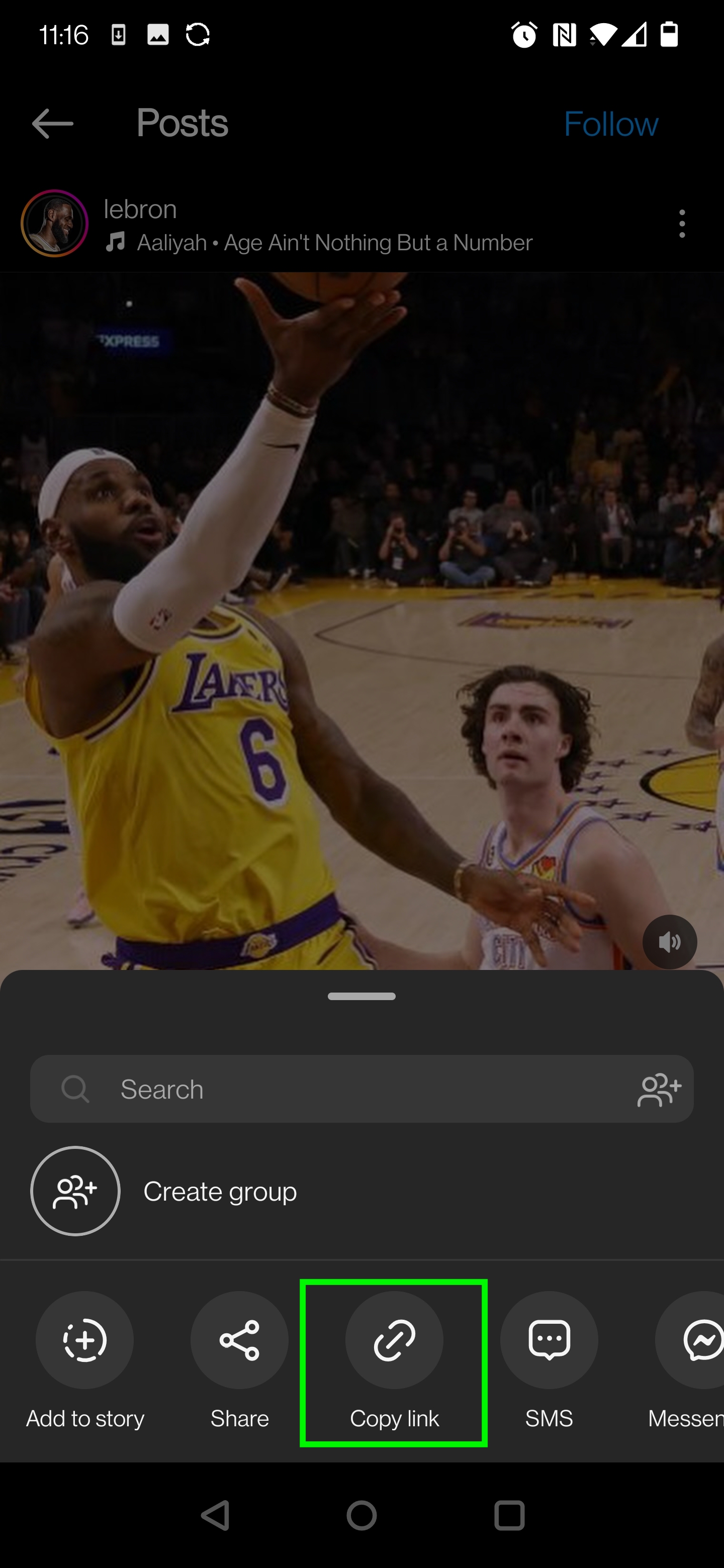Viewport: 724px width, 1568px height.
Task: Tap the add people icon in search bar
Action: (x=659, y=1090)
